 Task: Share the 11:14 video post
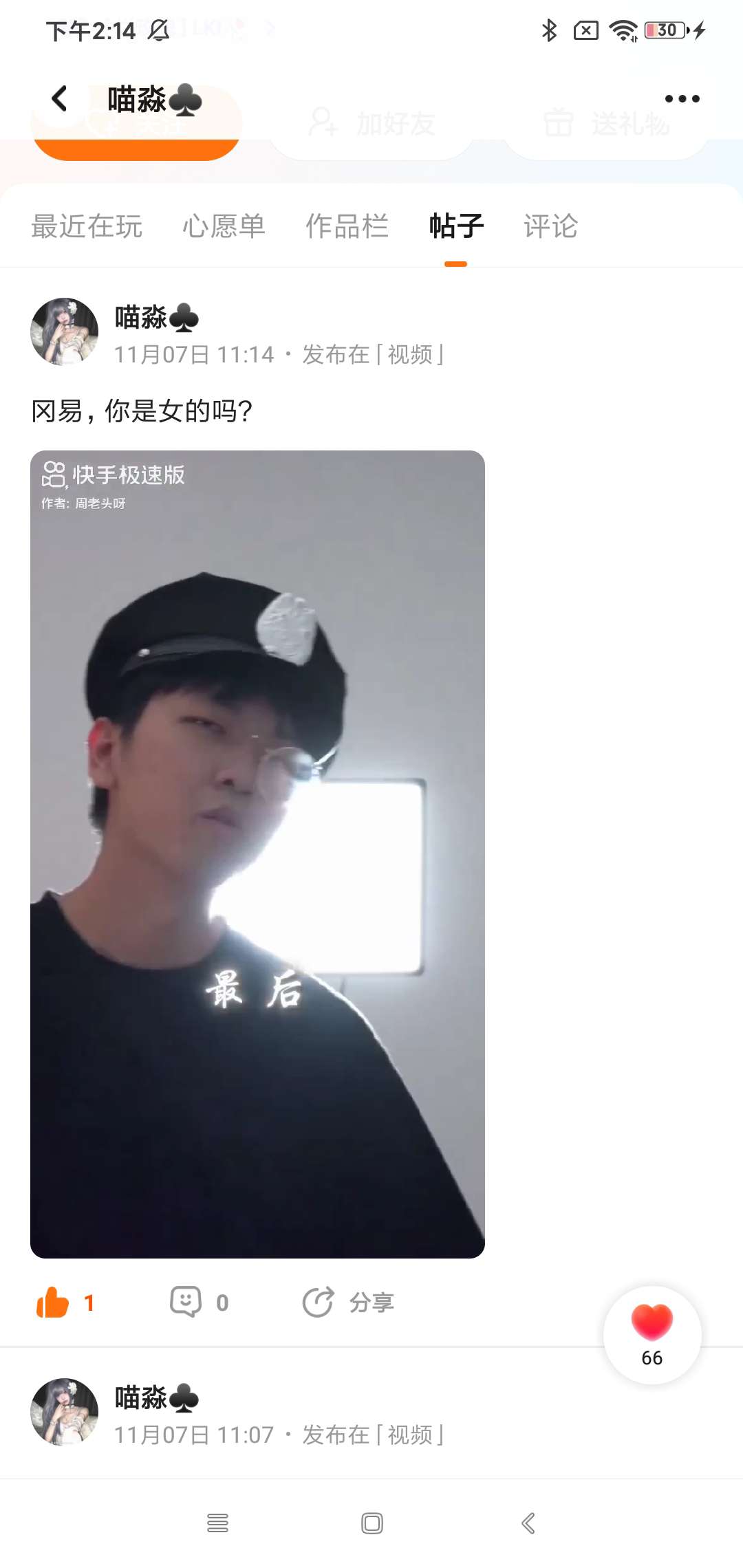click(348, 1302)
